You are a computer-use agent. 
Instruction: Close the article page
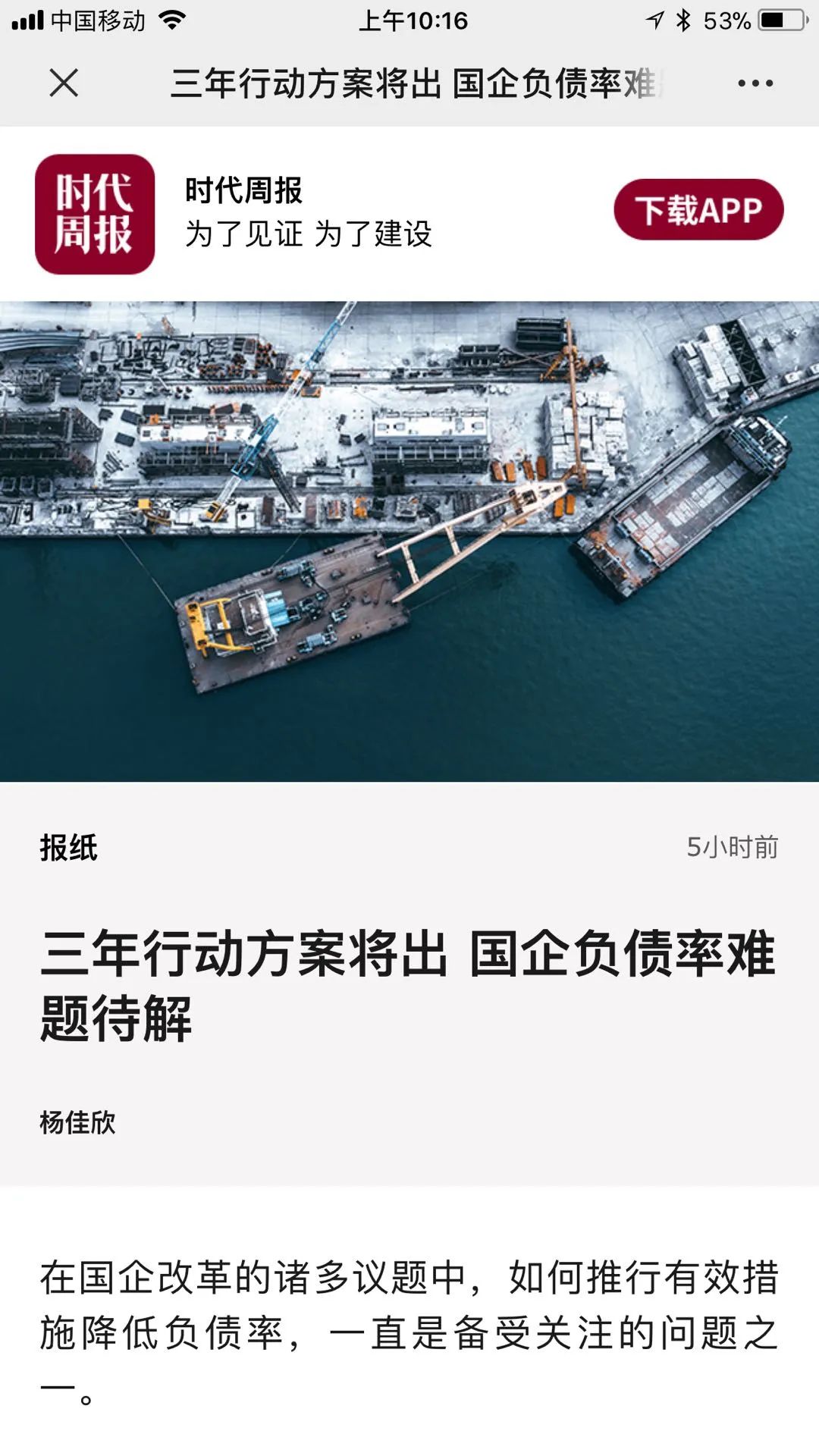[64, 83]
